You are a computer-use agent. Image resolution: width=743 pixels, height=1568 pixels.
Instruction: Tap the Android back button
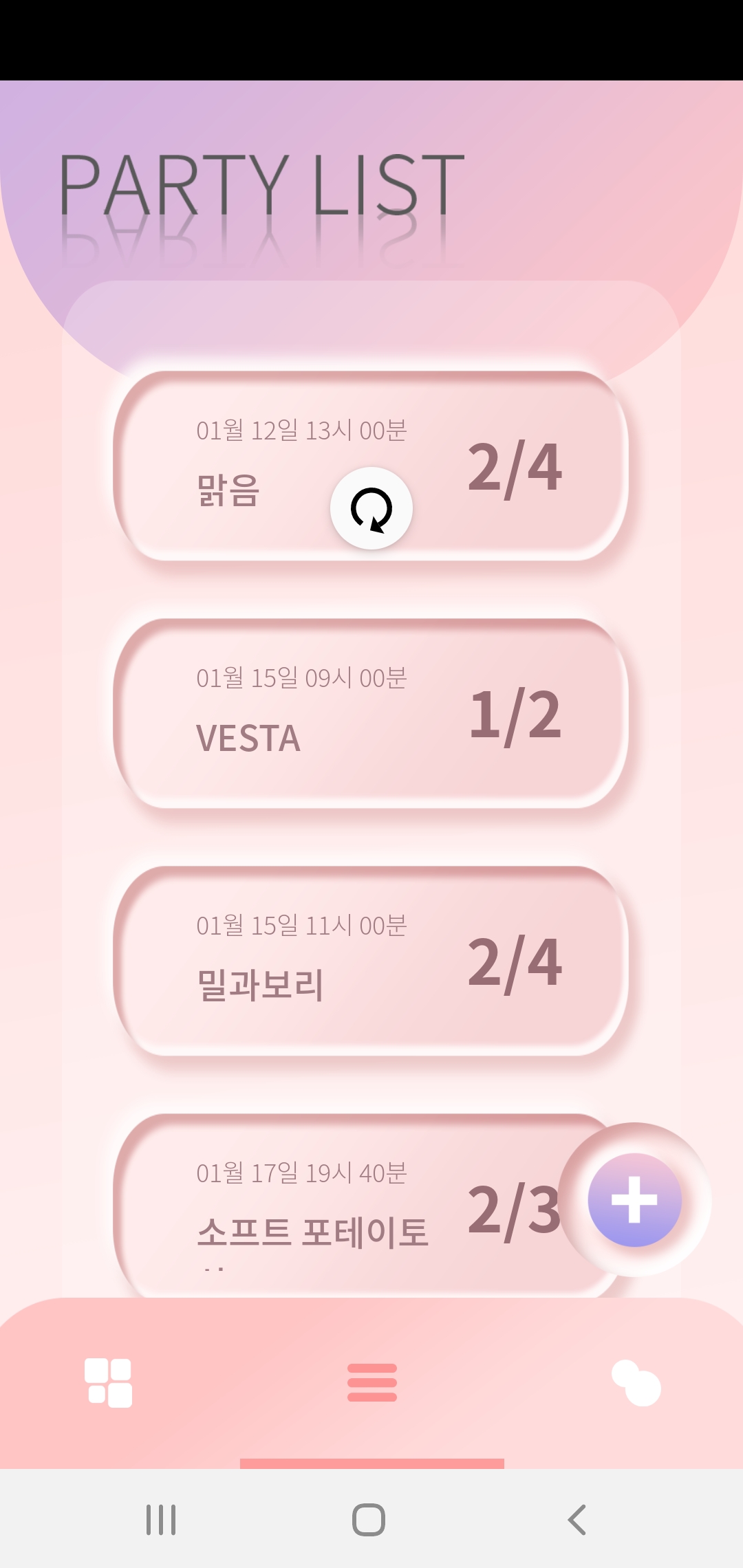(x=578, y=1521)
